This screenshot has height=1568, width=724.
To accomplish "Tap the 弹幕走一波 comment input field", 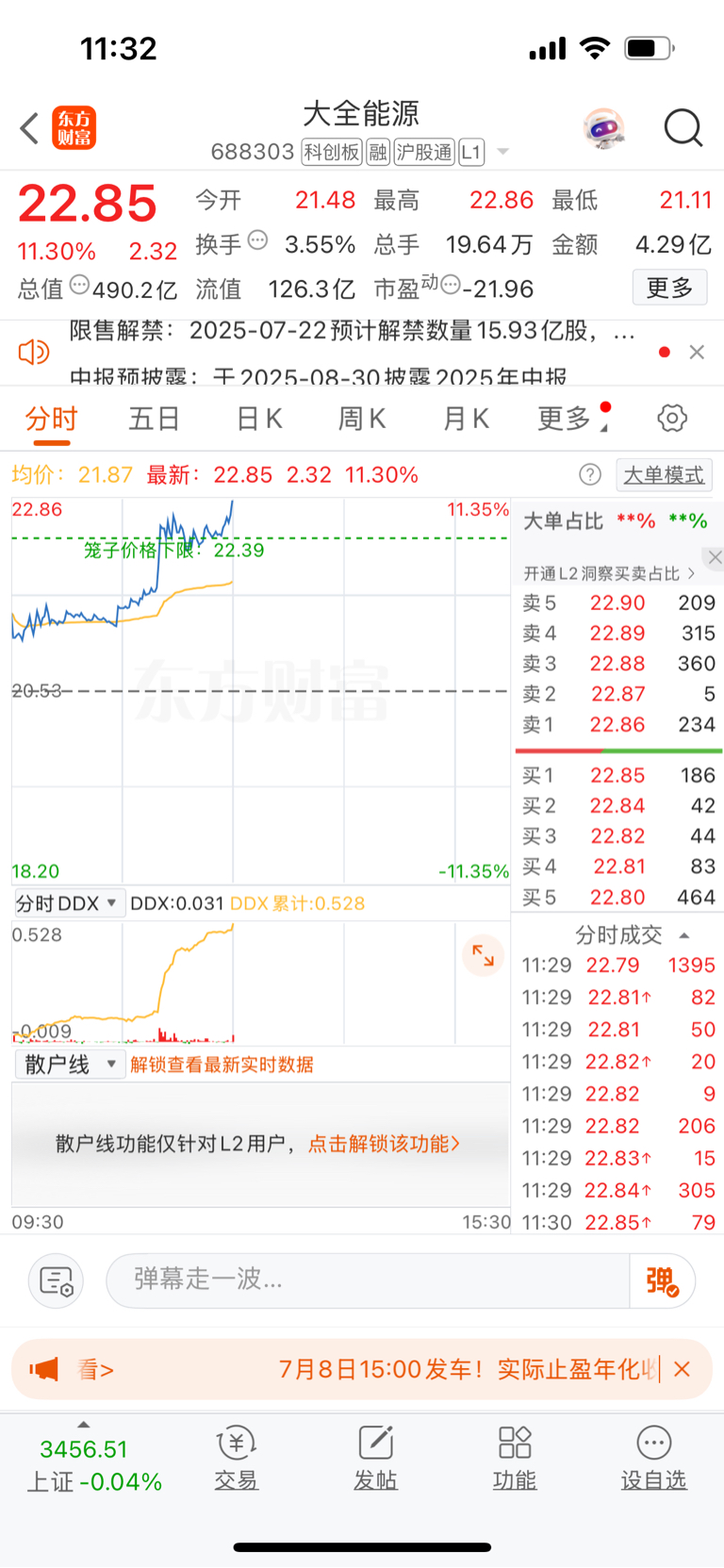I will click(x=368, y=1279).
